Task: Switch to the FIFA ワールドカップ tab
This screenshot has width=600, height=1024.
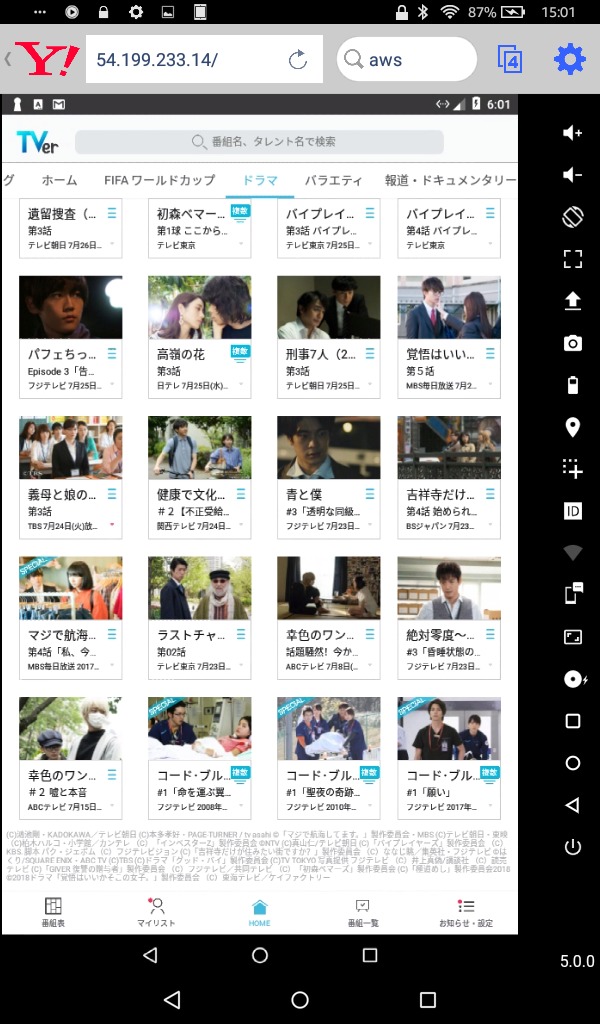Action: pos(159,180)
